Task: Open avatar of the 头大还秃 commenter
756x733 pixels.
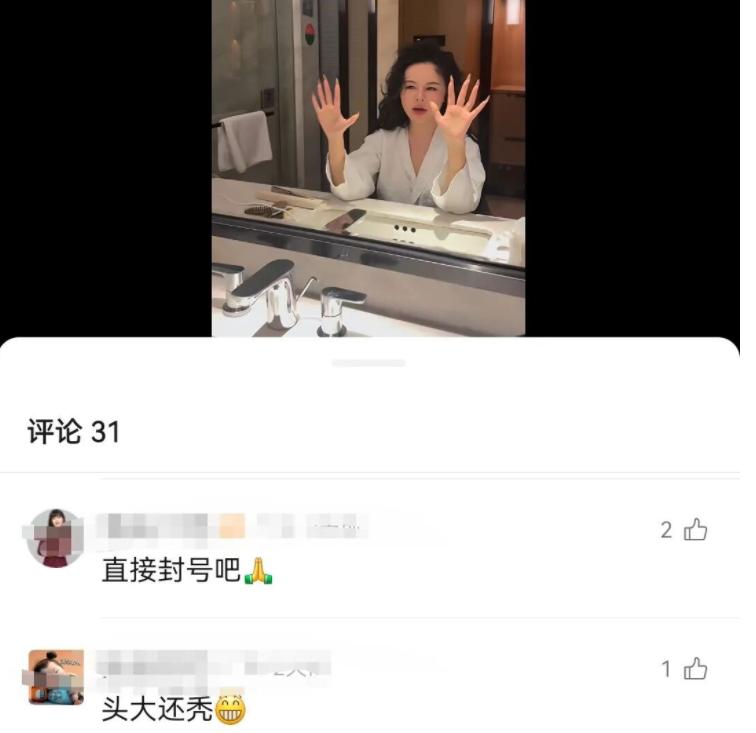Action: (x=56, y=677)
